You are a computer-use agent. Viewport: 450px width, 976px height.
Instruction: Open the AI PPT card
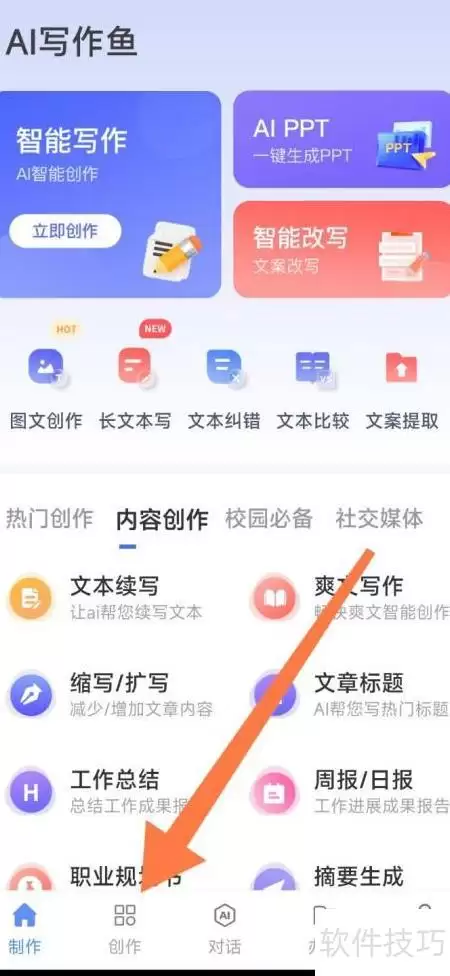point(342,139)
